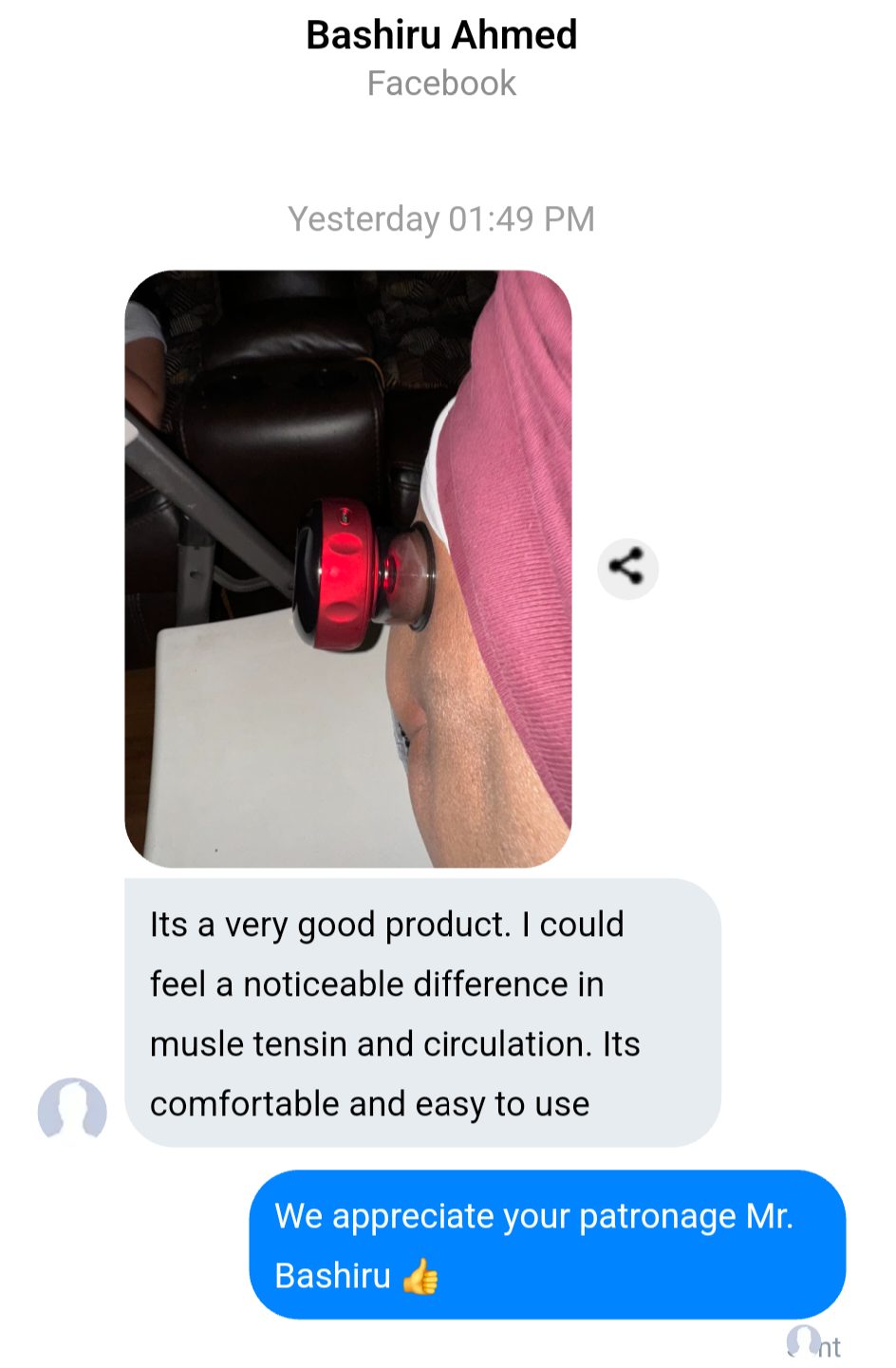Open the Bashiru Ahmed contact header

(441, 36)
